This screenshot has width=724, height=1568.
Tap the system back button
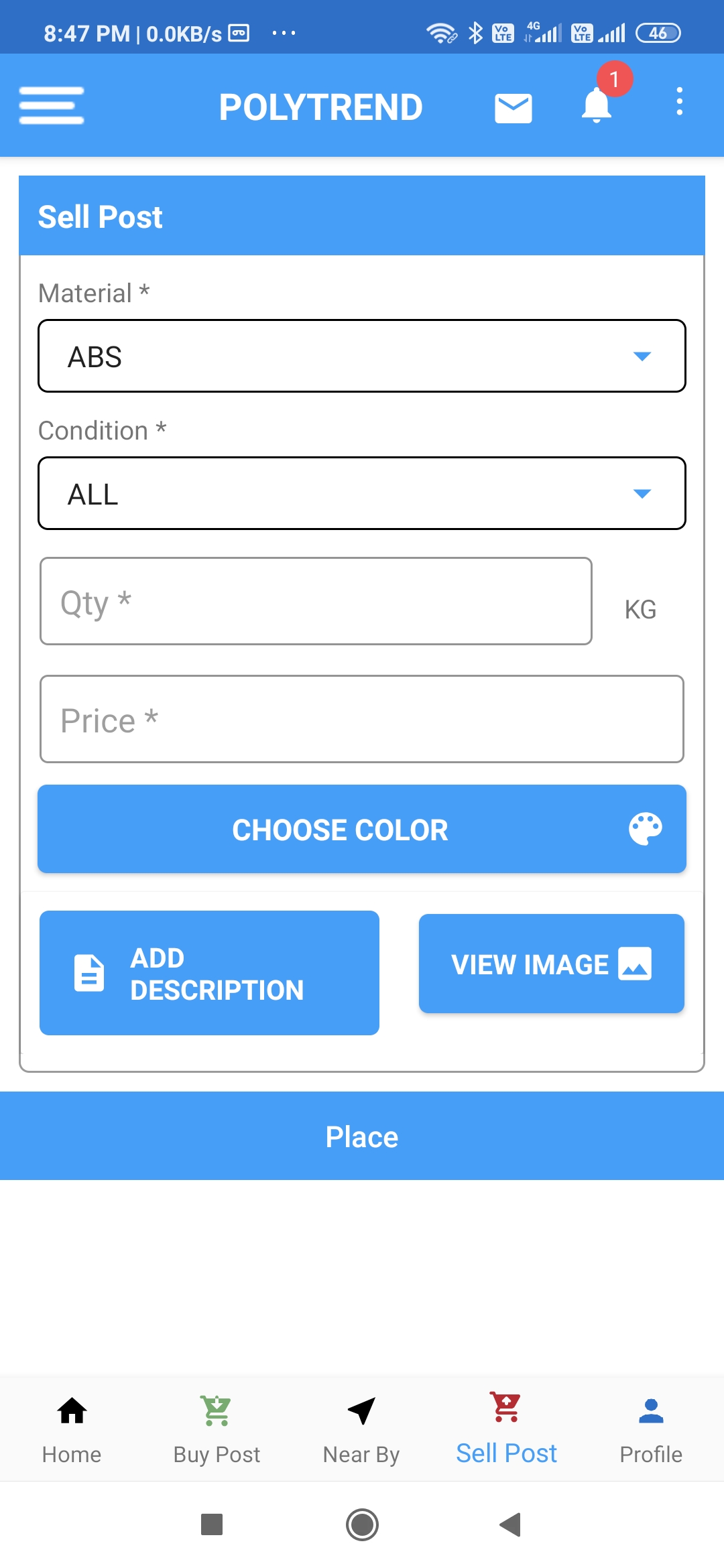[x=510, y=1524]
